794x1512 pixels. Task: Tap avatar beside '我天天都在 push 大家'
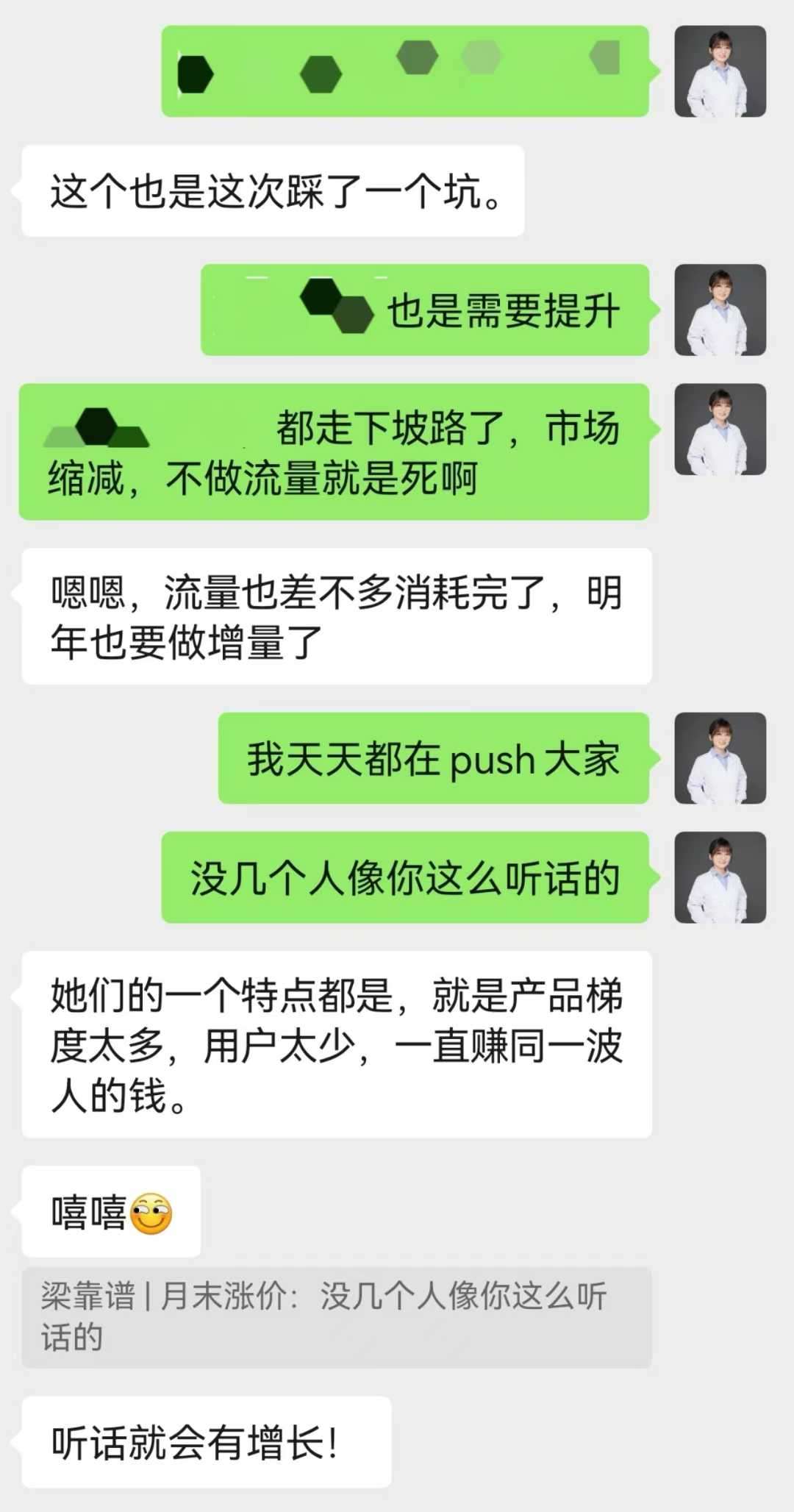[x=720, y=758]
